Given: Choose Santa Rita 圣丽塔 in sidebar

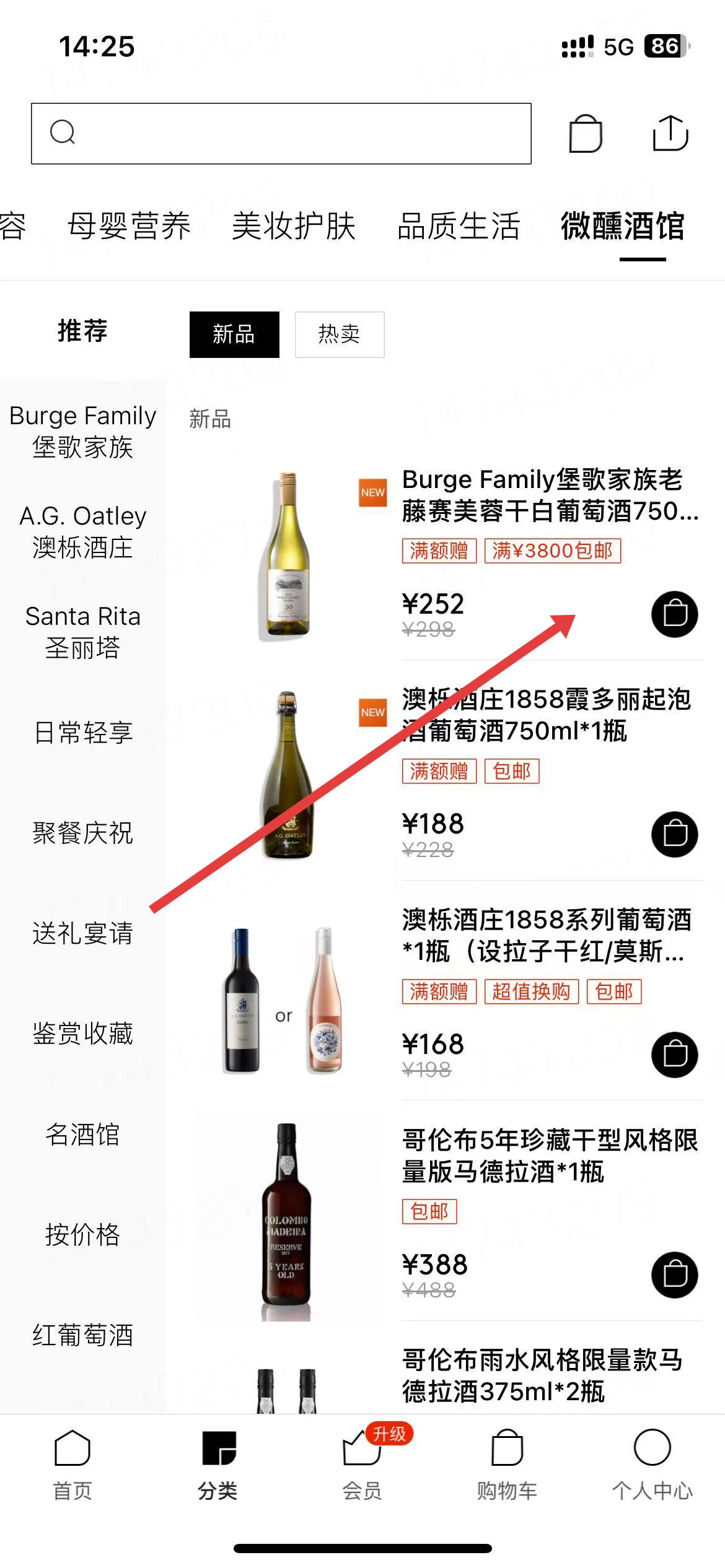Looking at the screenshot, I should pos(82,632).
